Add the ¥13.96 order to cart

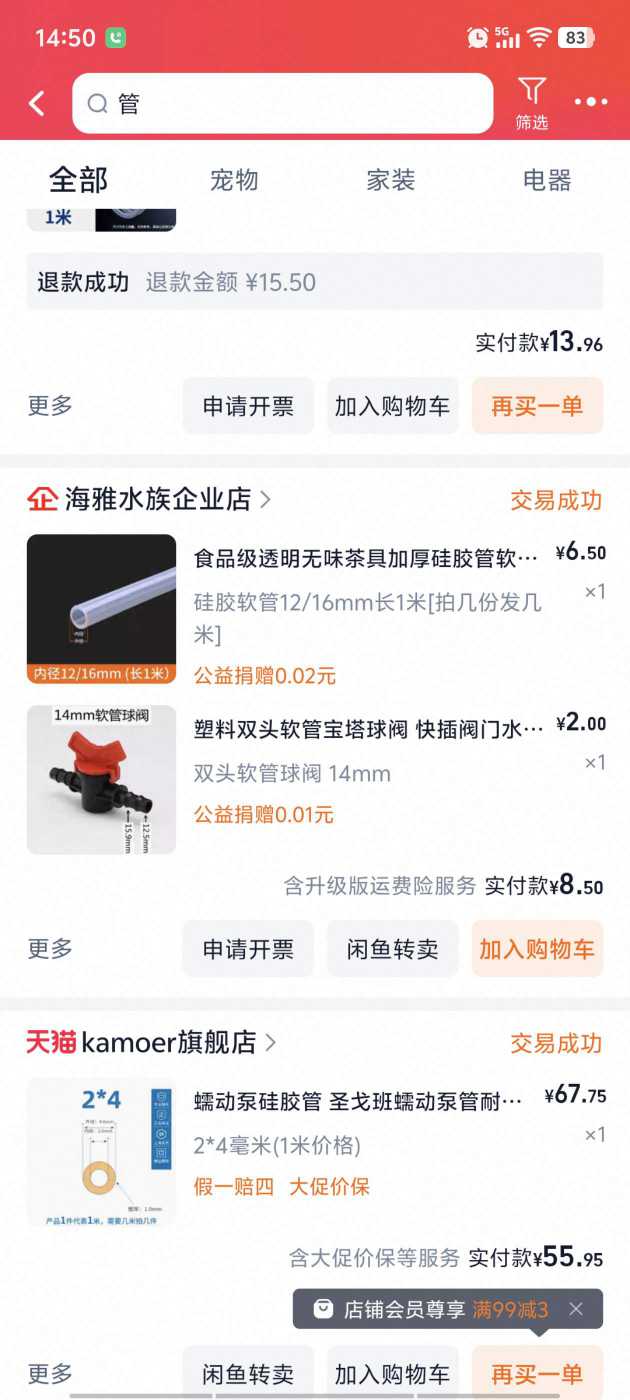pos(392,406)
